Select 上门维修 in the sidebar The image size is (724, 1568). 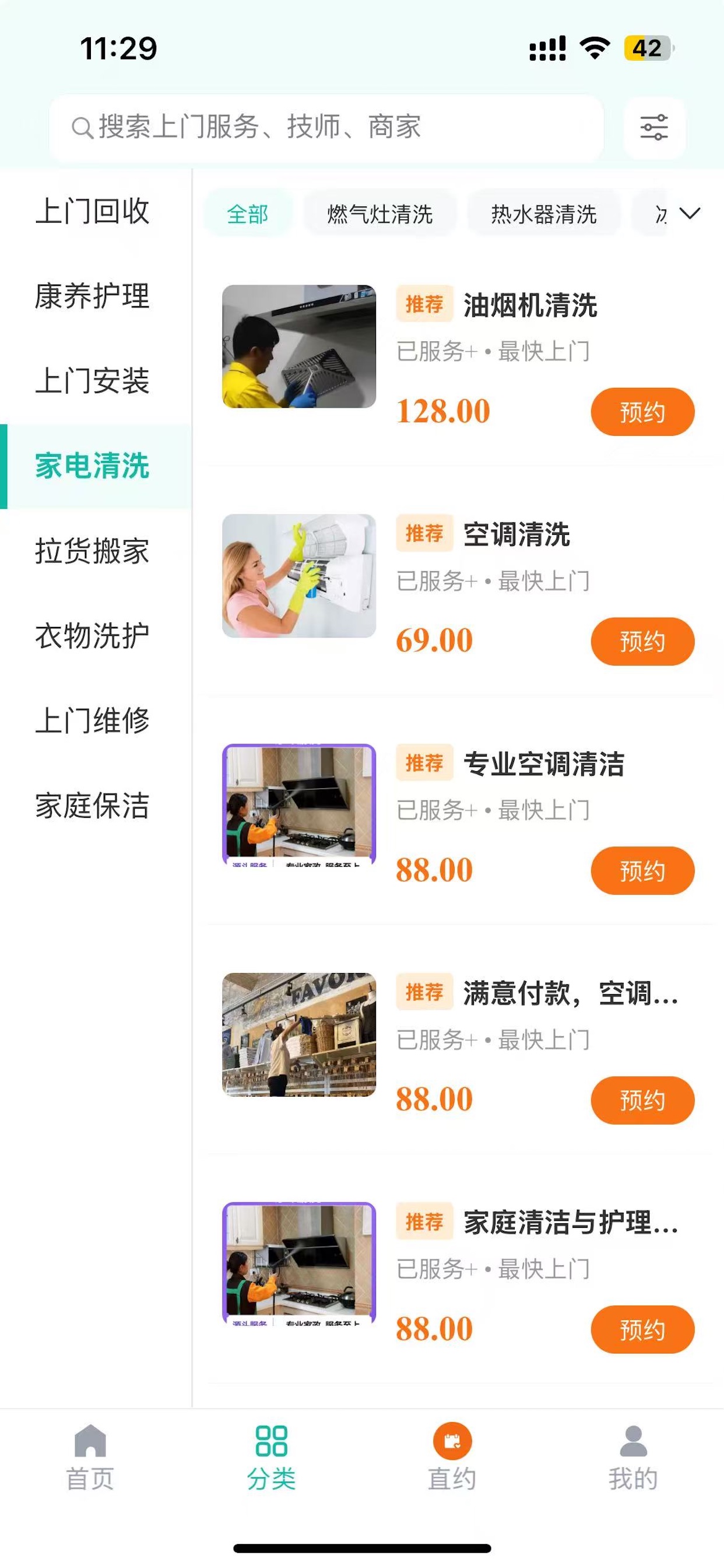tap(93, 720)
